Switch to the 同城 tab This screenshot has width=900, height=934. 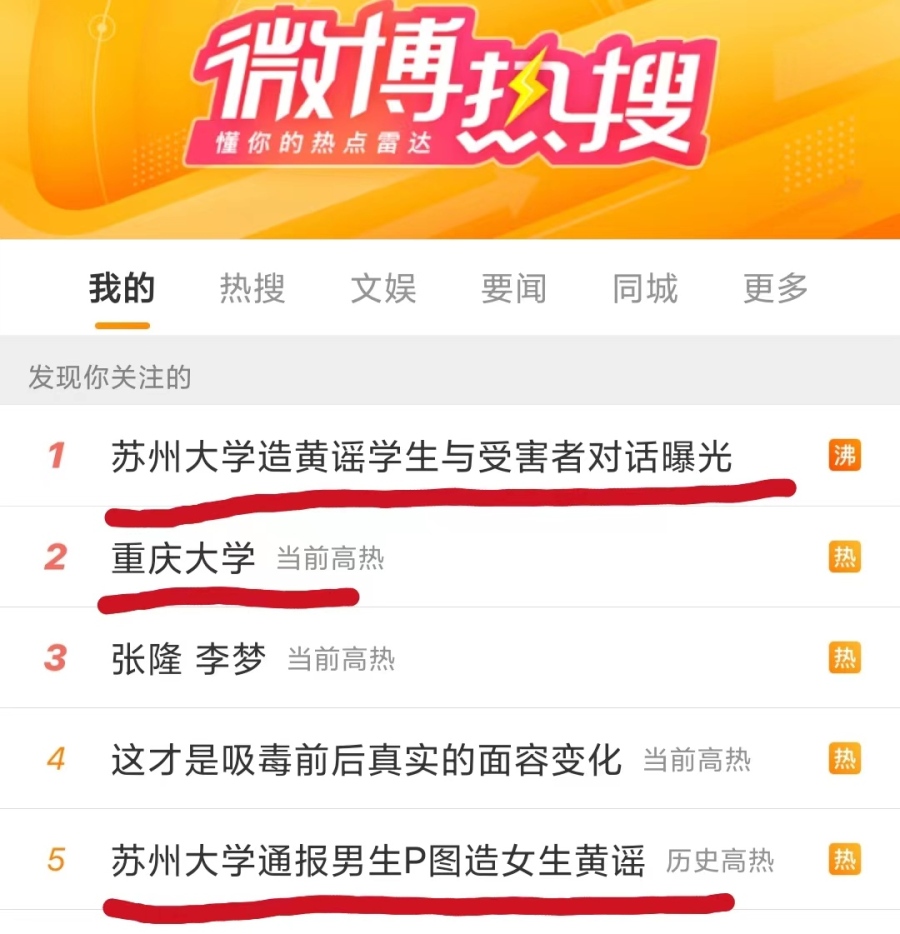(x=645, y=289)
